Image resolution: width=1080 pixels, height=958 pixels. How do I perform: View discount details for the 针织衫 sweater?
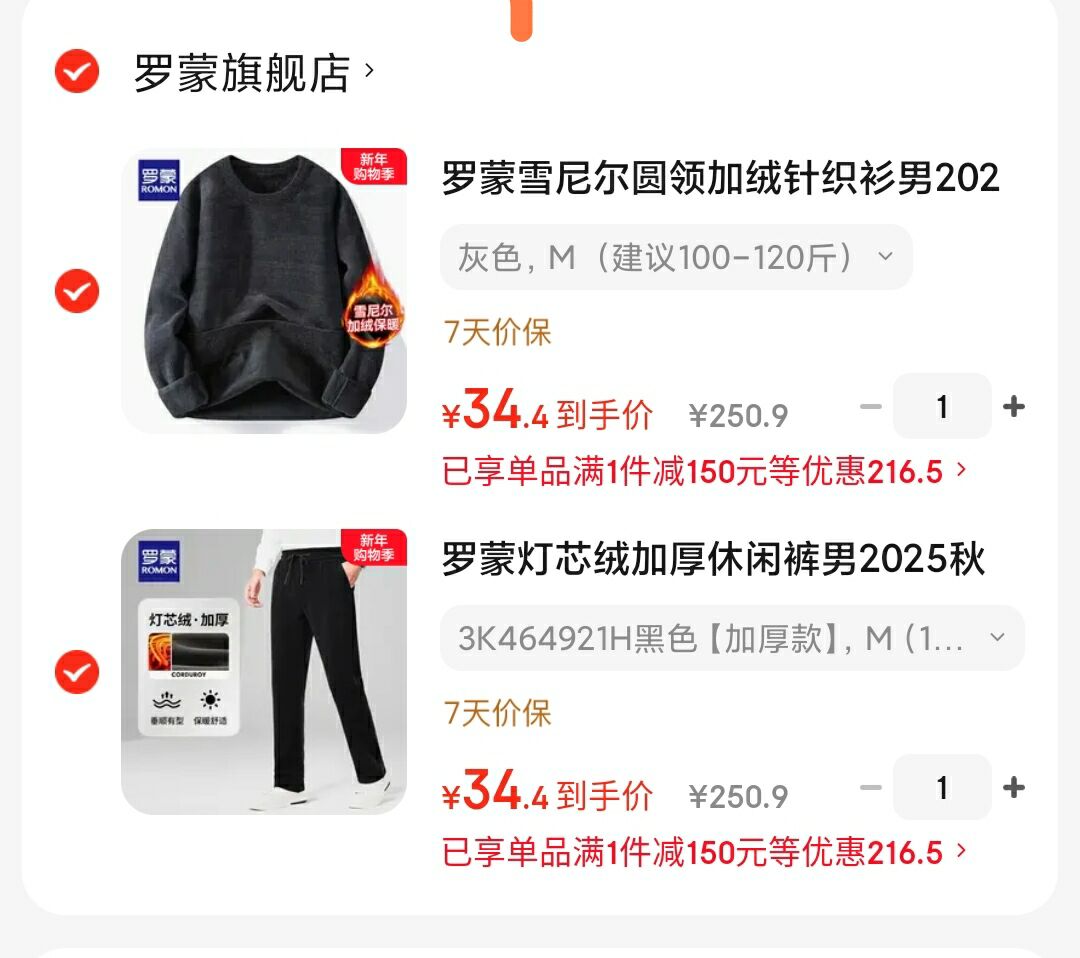(704, 471)
